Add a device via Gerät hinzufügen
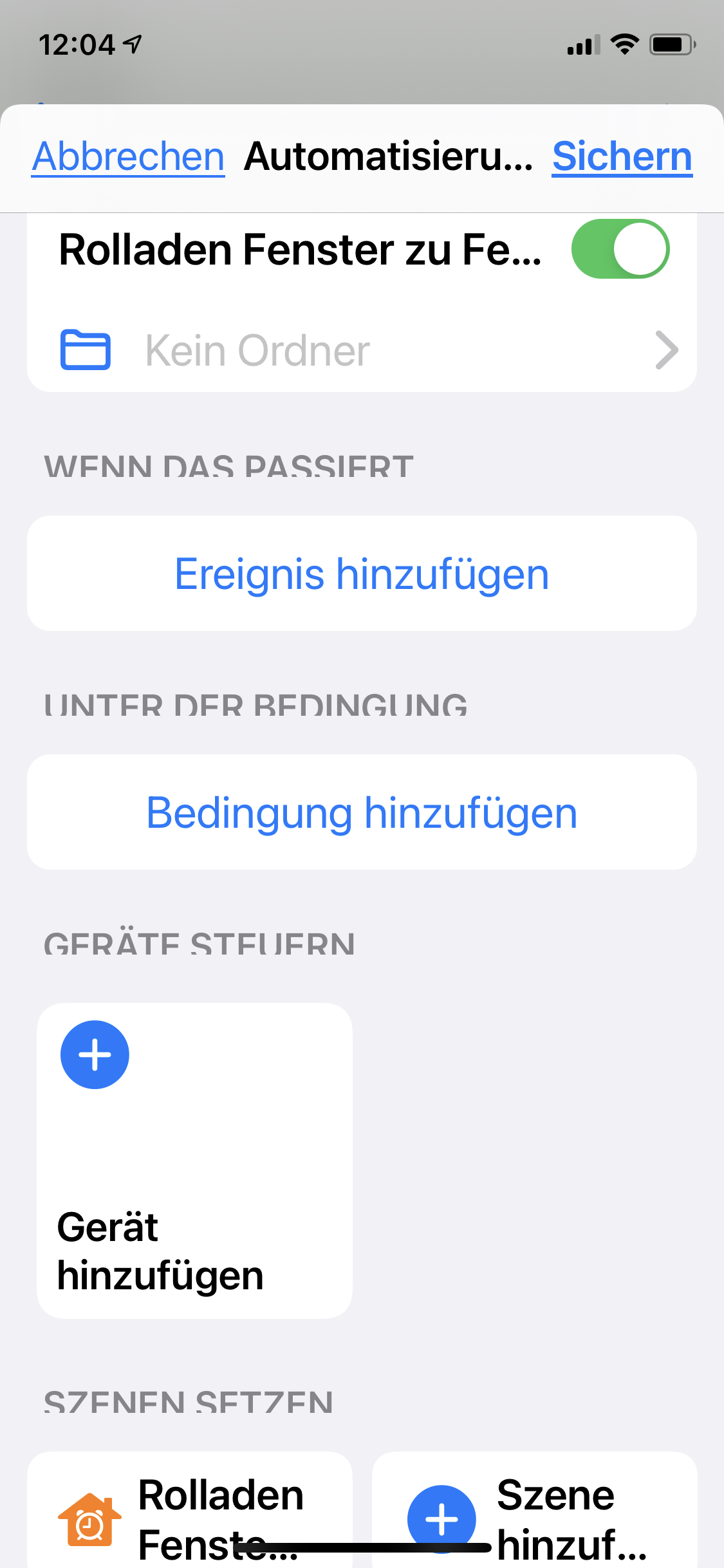Viewport: 724px width, 1568px height. coord(194,1160)
